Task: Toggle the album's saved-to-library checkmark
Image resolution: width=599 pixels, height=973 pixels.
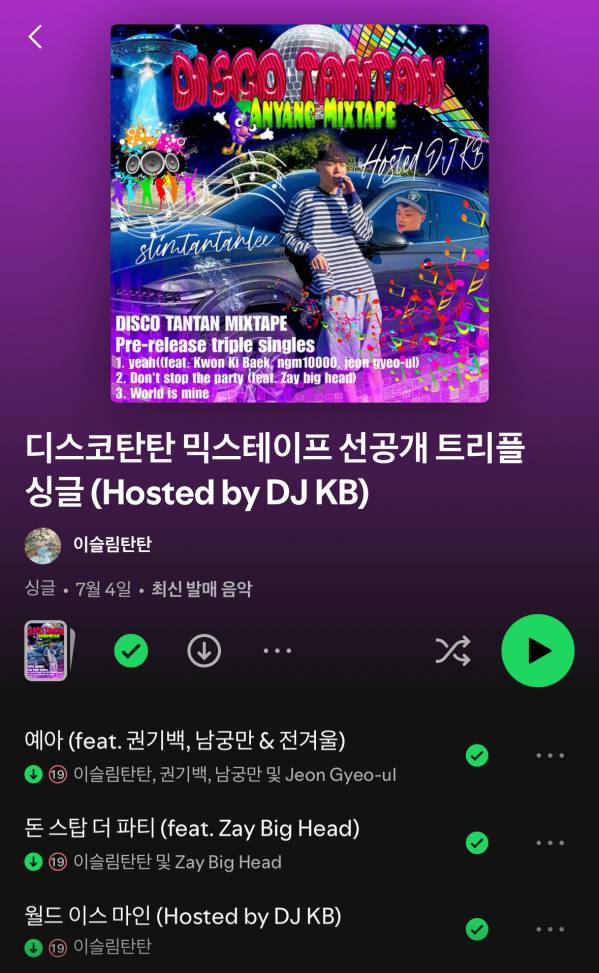Action: point(131,651)
